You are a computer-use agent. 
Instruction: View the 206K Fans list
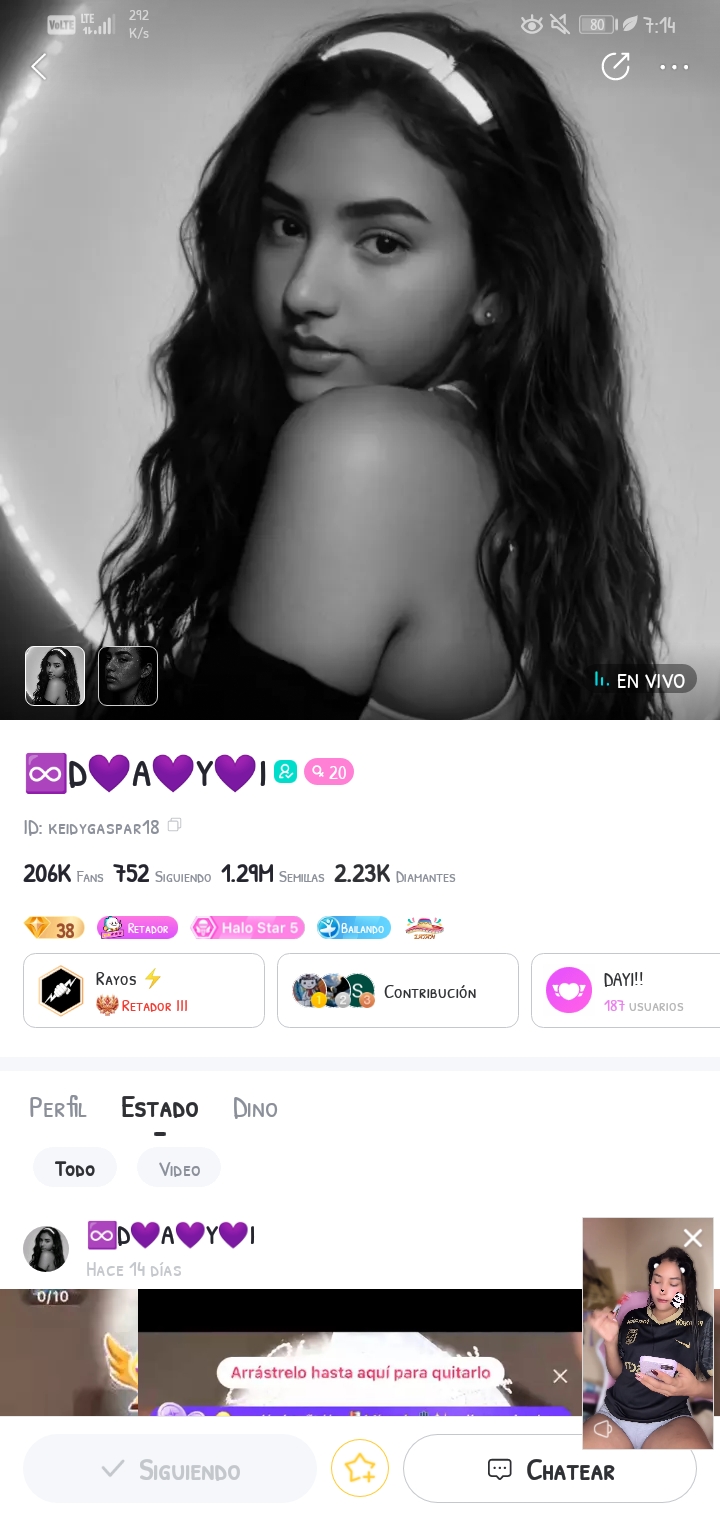(63, 874)
